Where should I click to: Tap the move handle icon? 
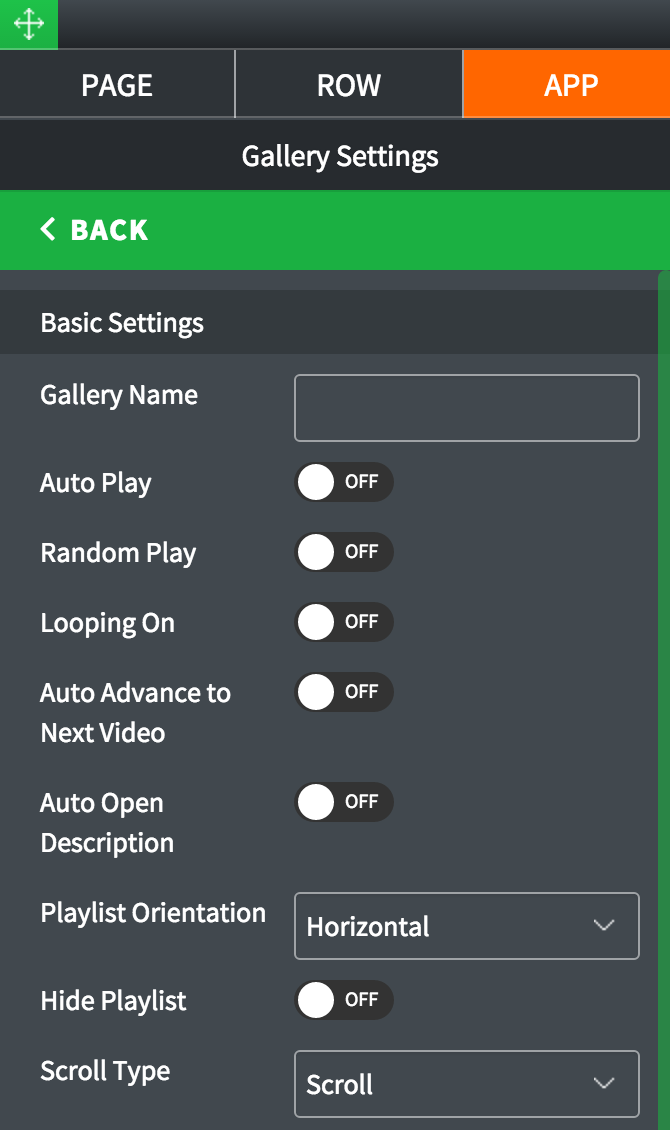pos(28,24)
